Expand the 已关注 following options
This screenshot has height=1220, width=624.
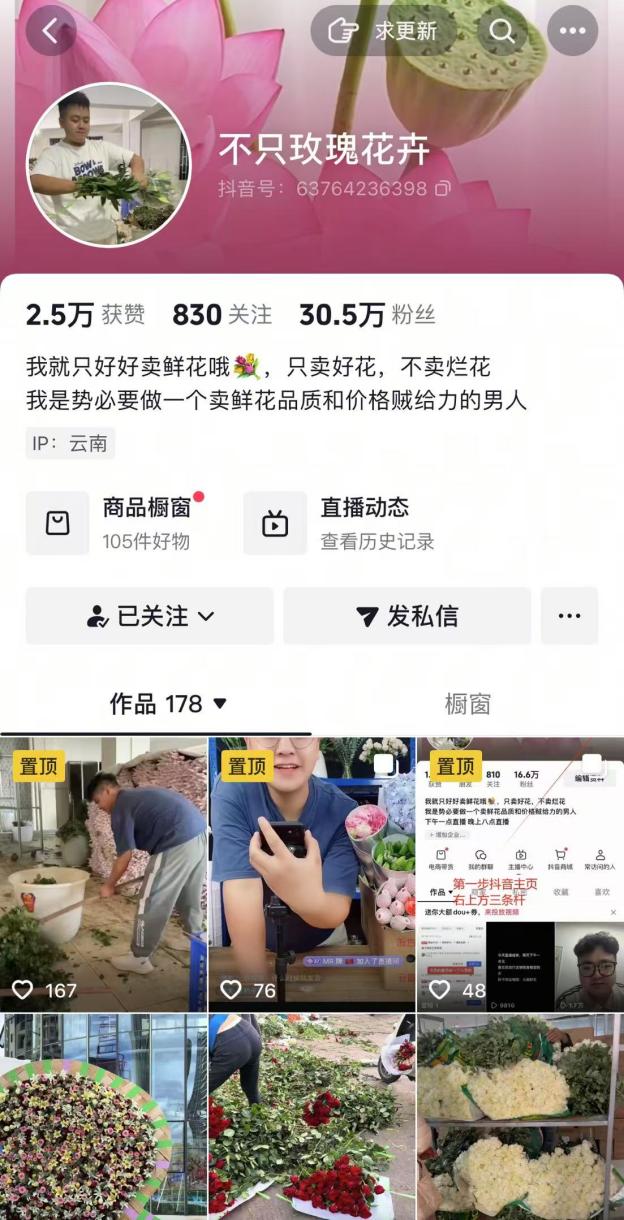click(x=150, y=616)
